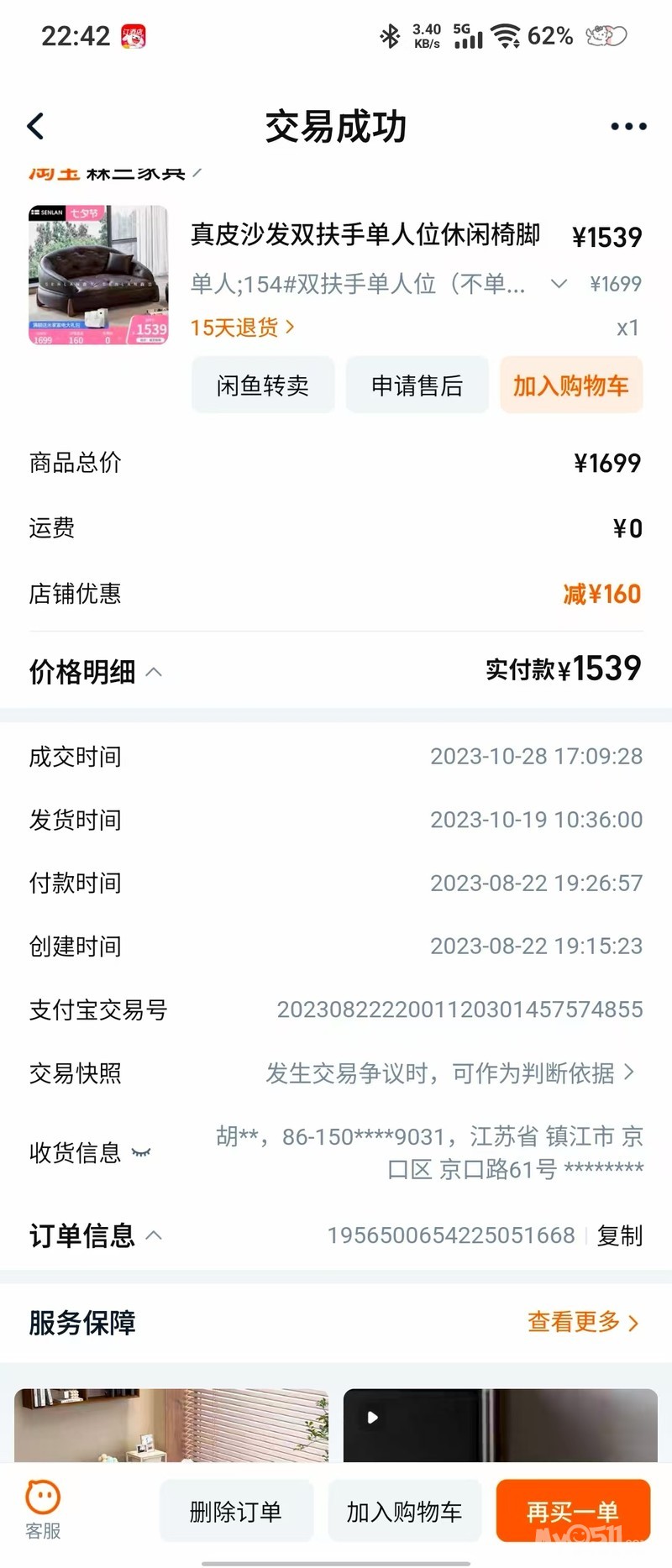Open the leather sofa product thumbnail
The image size is (672, 1568).
tap(98, 275)
